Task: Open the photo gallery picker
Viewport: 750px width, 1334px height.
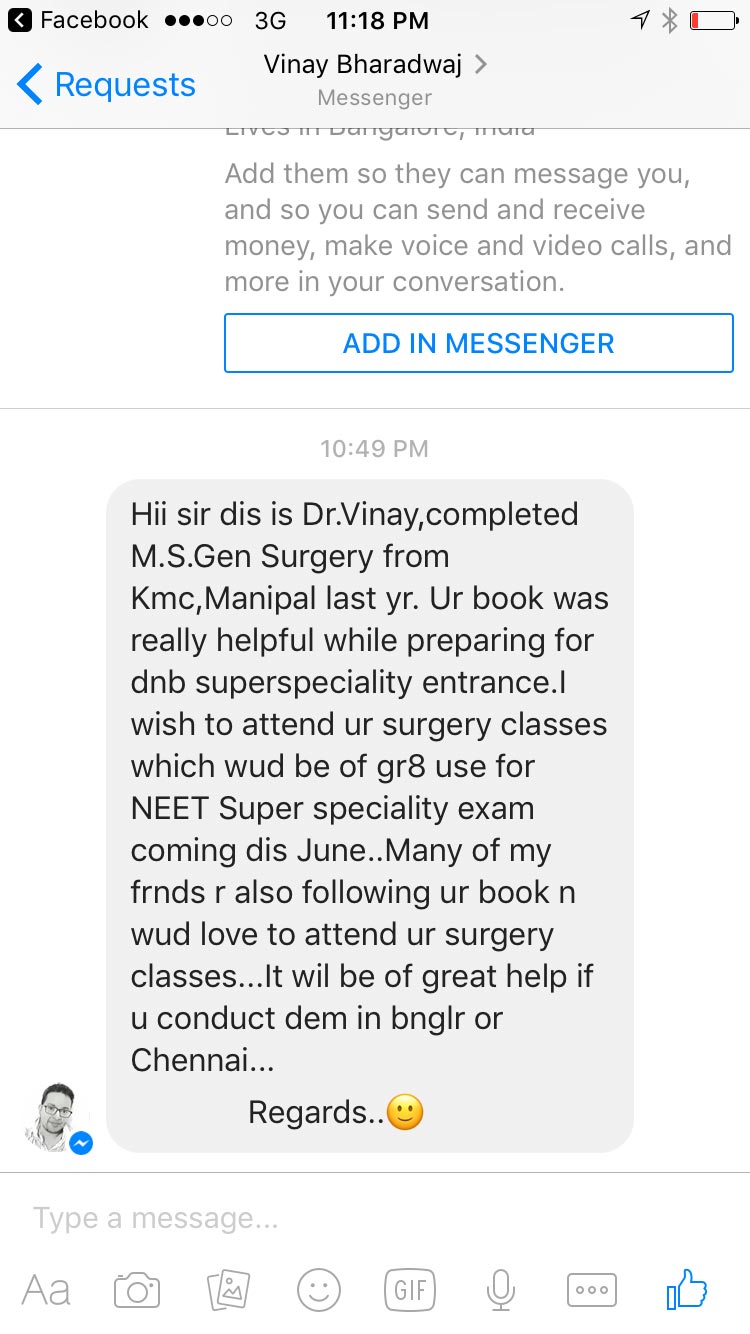Action: (228, 1290)
